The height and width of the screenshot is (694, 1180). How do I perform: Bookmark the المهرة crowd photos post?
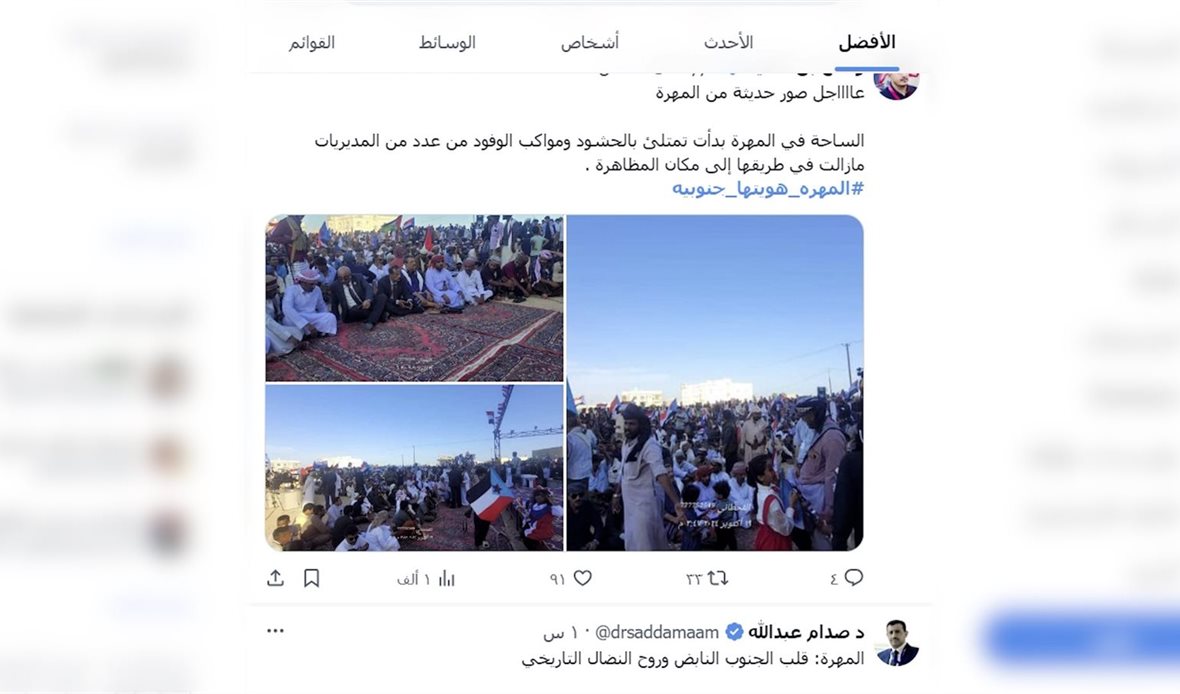tap(311, 578)
